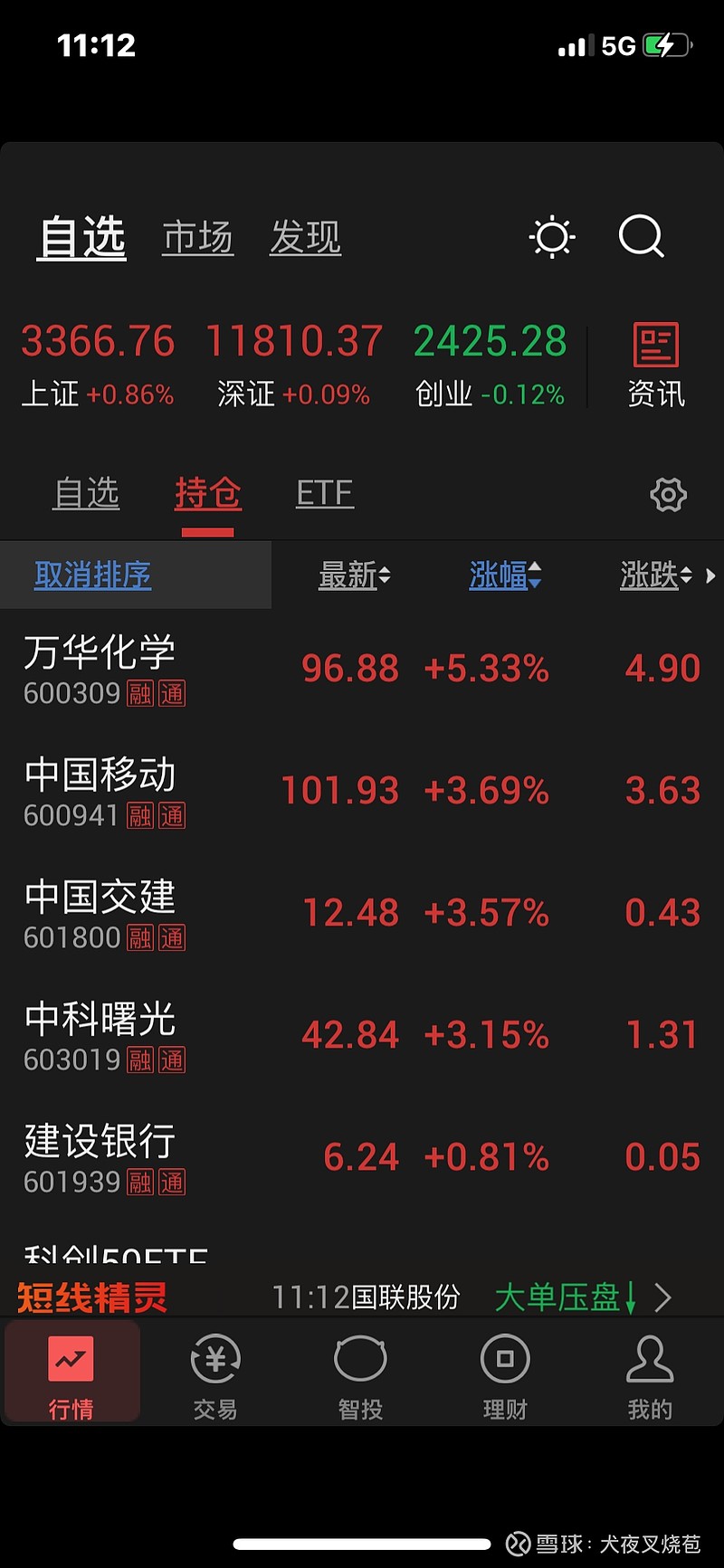Sort the list by 涨跌 amount
The image size is (724, 1568).
[656, 575]
